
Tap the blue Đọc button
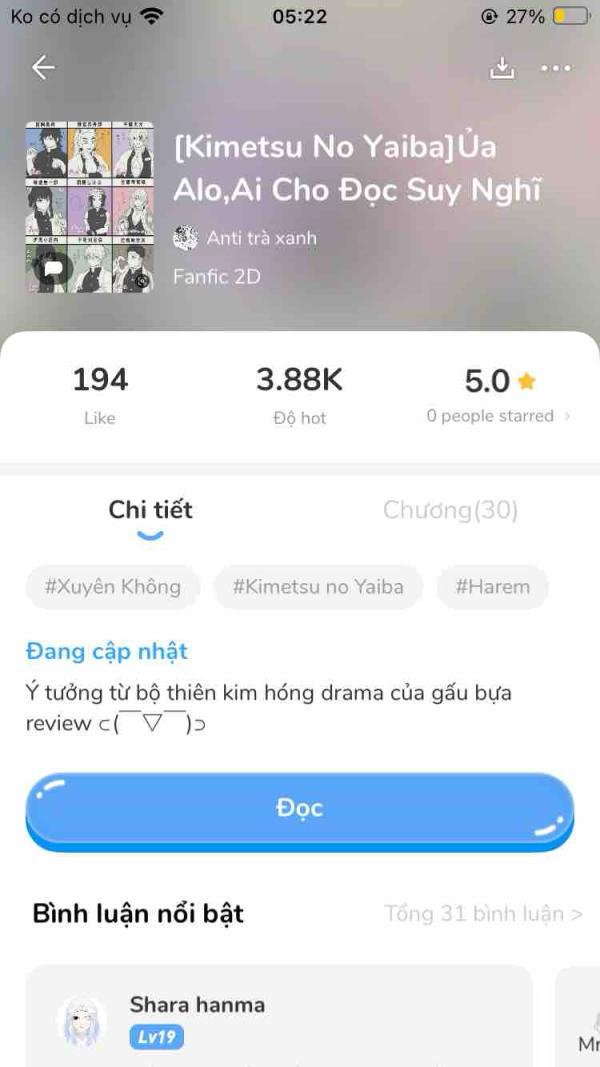(300, 809)
